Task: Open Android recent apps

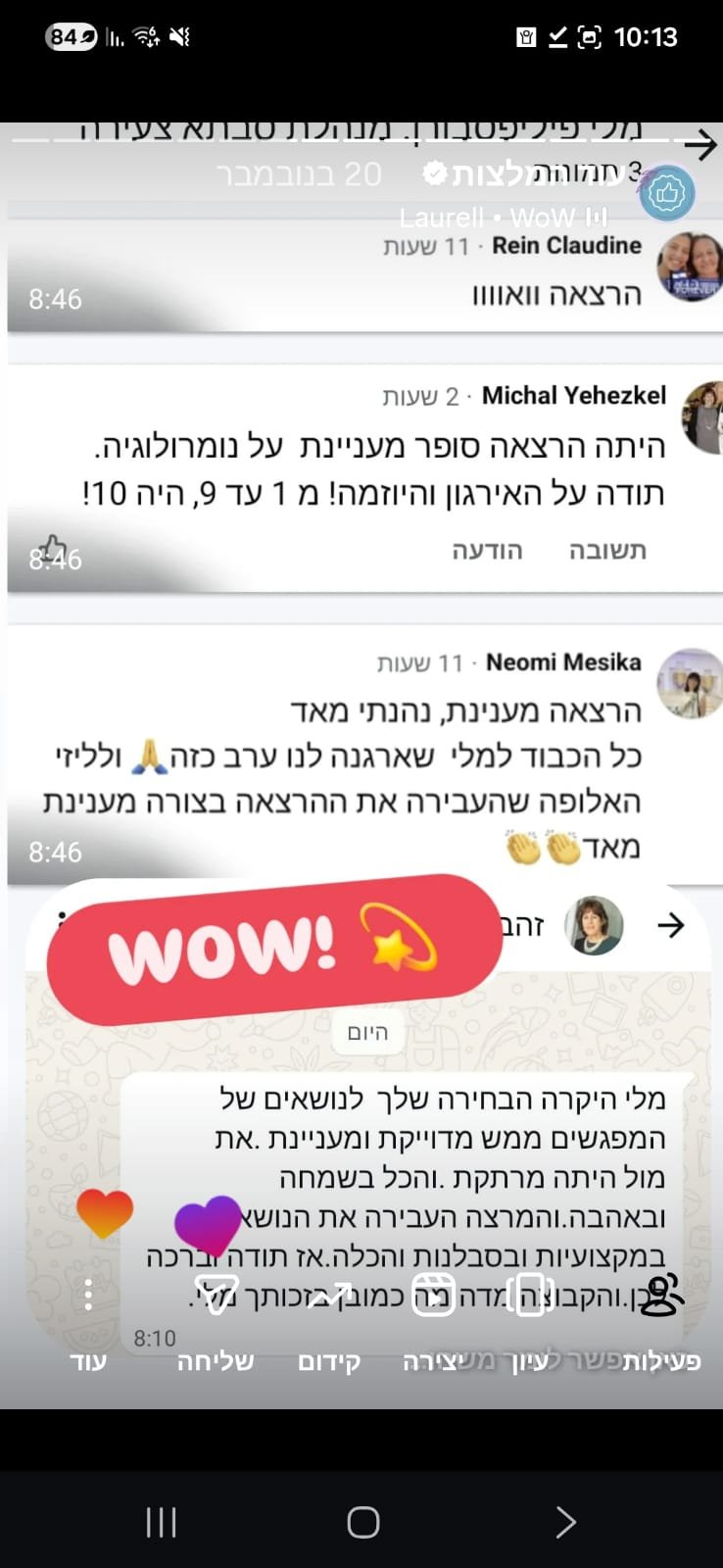Action: pyautogui.click(x=161, y=1521)
